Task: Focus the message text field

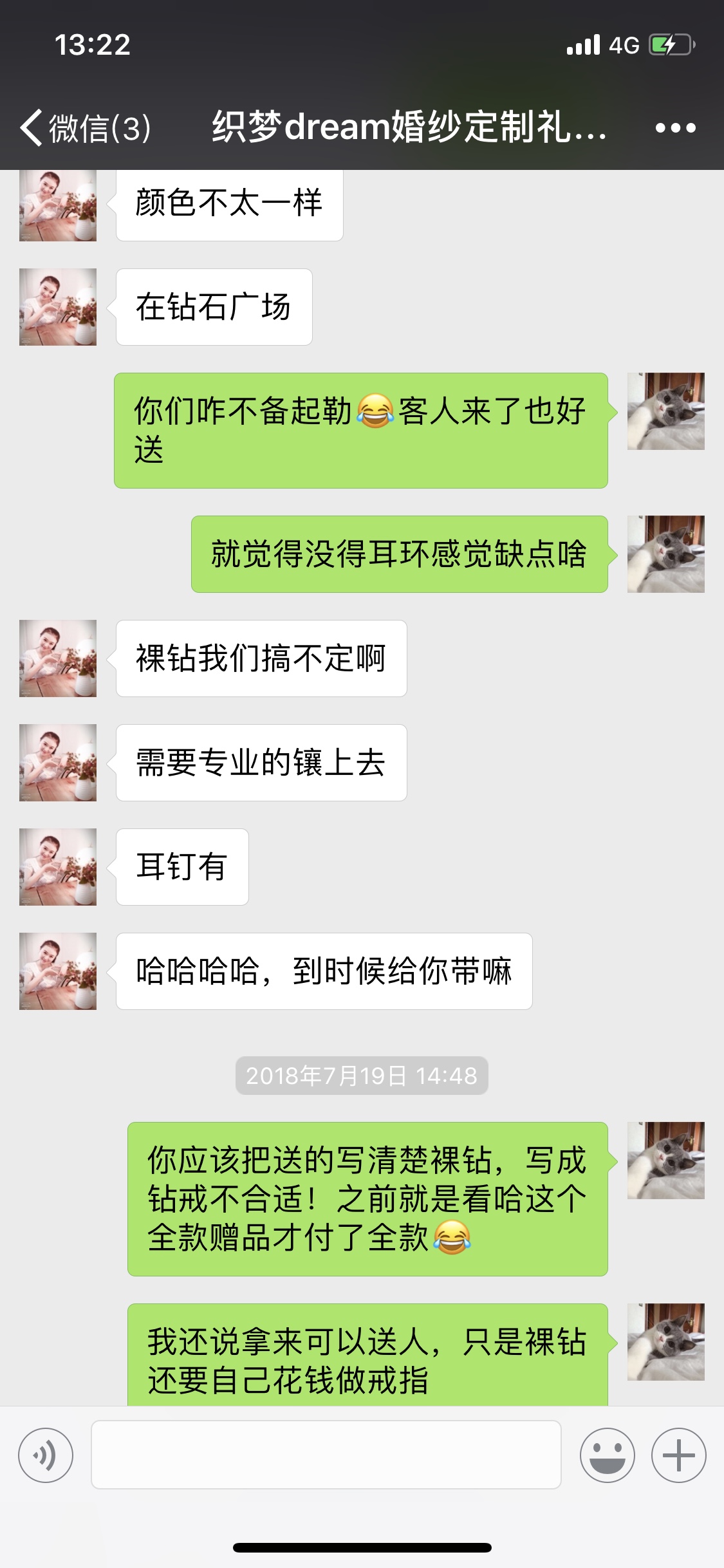Action: [x=326, y=1455]
